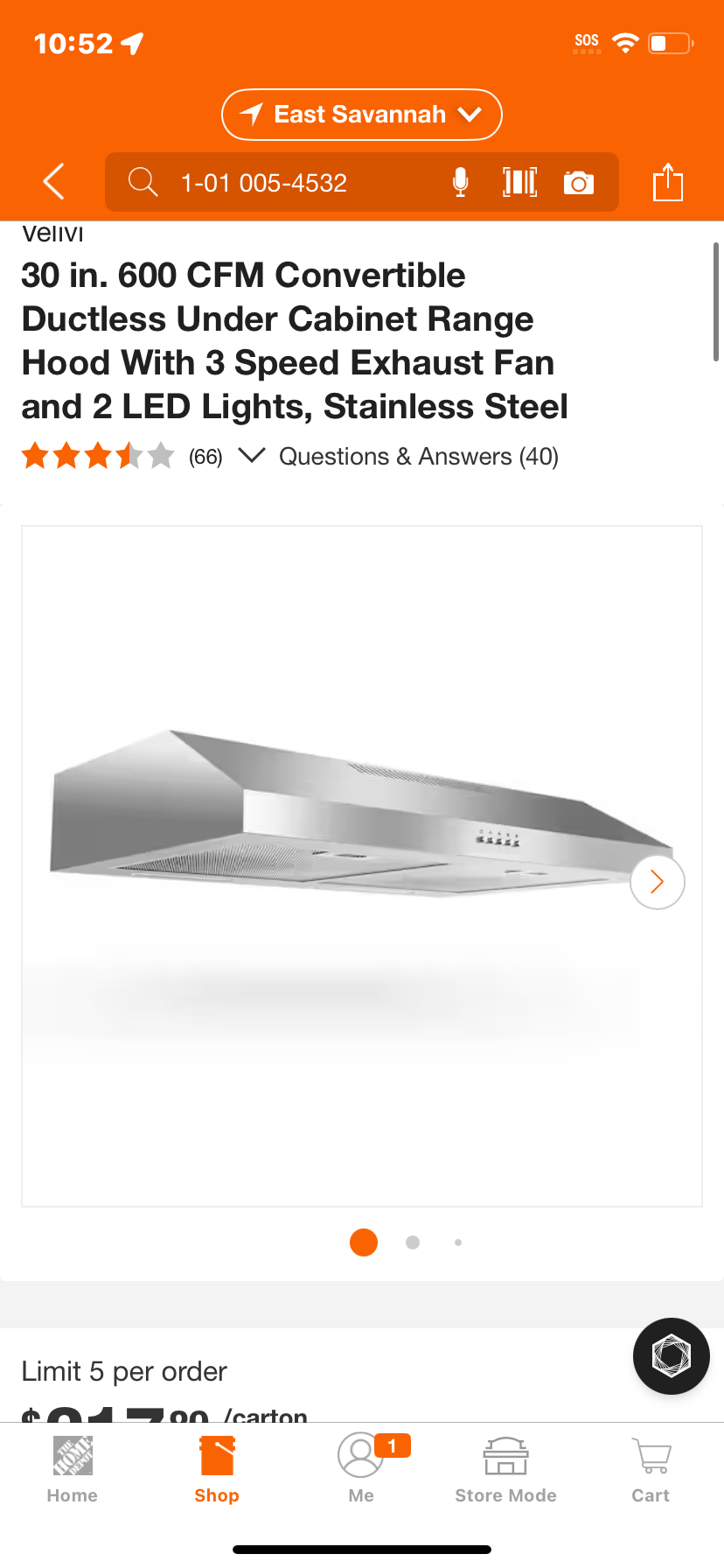Start voice search with the microphone
The image size is (724, 1568).
[460, 182]
